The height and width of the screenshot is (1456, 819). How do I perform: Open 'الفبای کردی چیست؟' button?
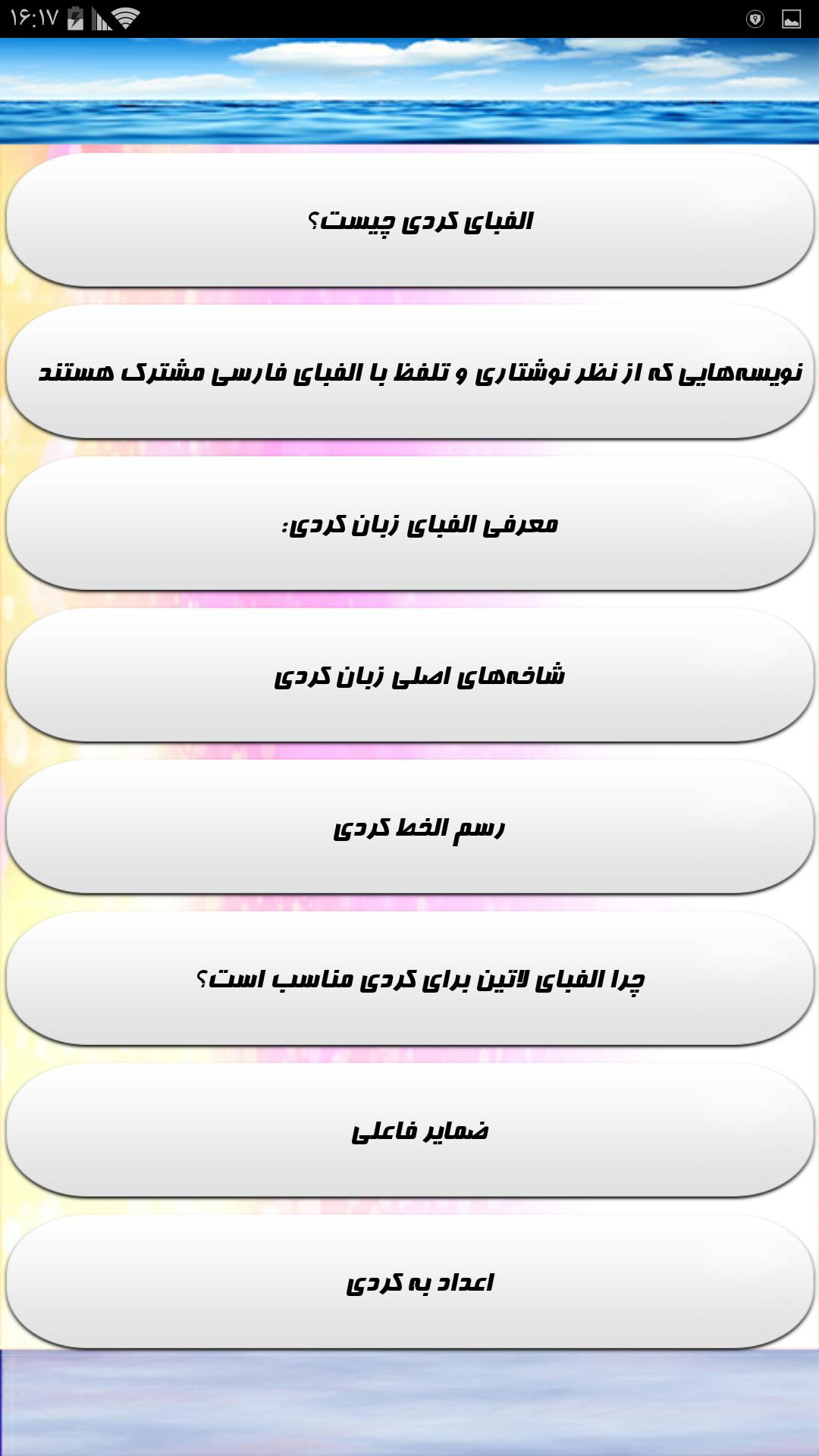tap(409, 220)
